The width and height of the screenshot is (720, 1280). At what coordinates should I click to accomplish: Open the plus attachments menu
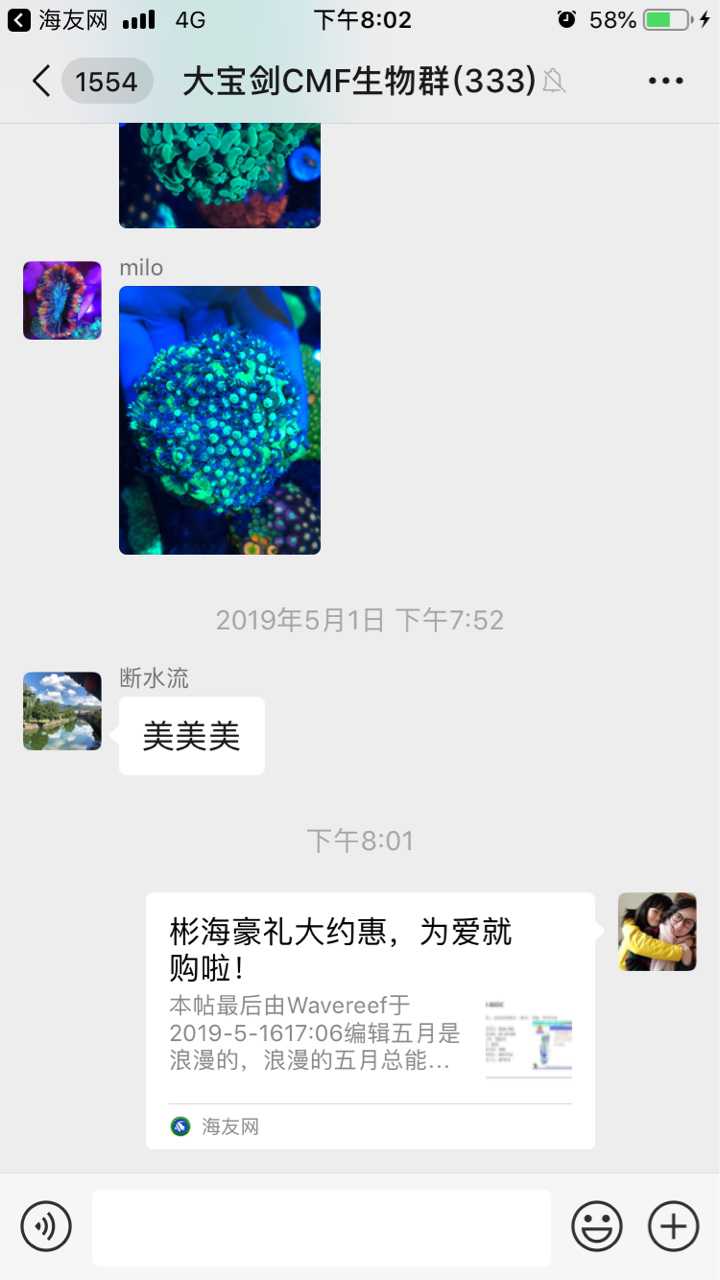pos(673,1226)
